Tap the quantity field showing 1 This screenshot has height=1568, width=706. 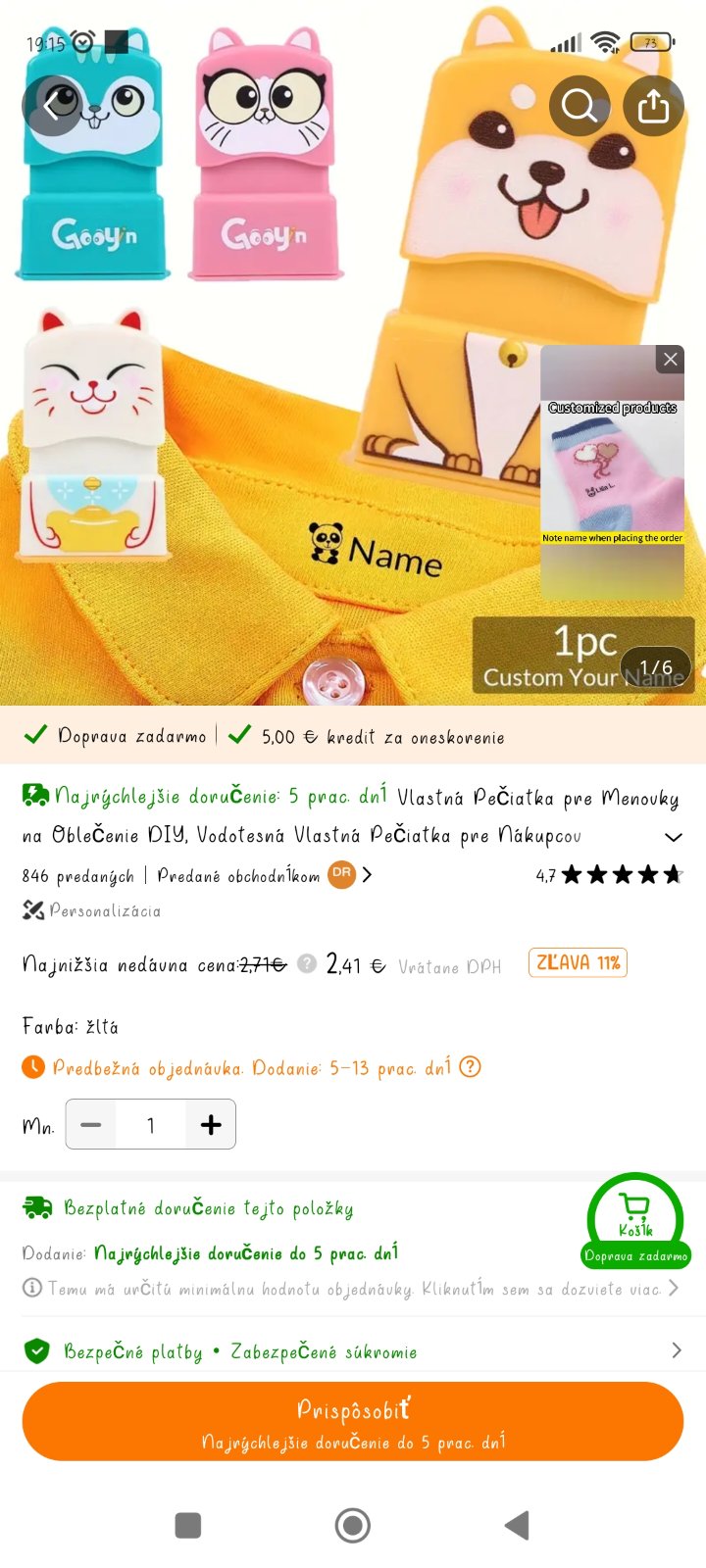click(x=151, y=1125)
